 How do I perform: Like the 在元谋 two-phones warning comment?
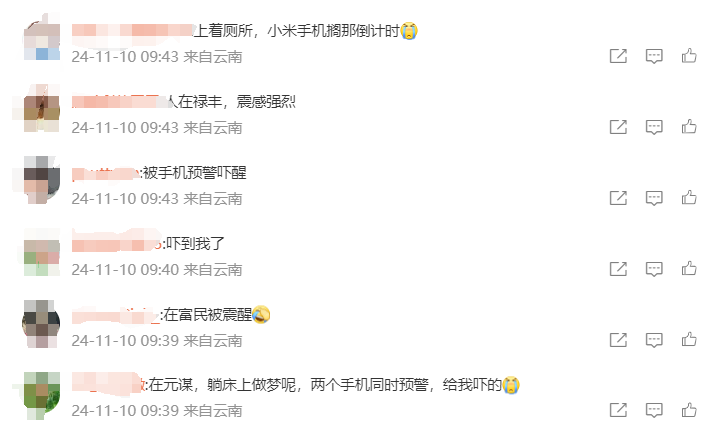coord(689,410)
